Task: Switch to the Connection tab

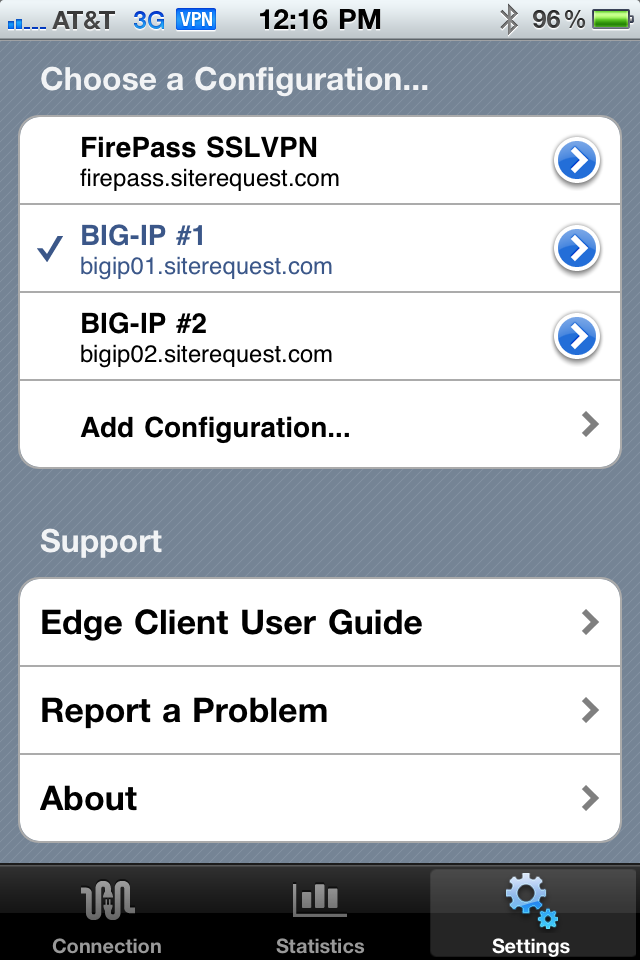Action: [x=107, y=914]
